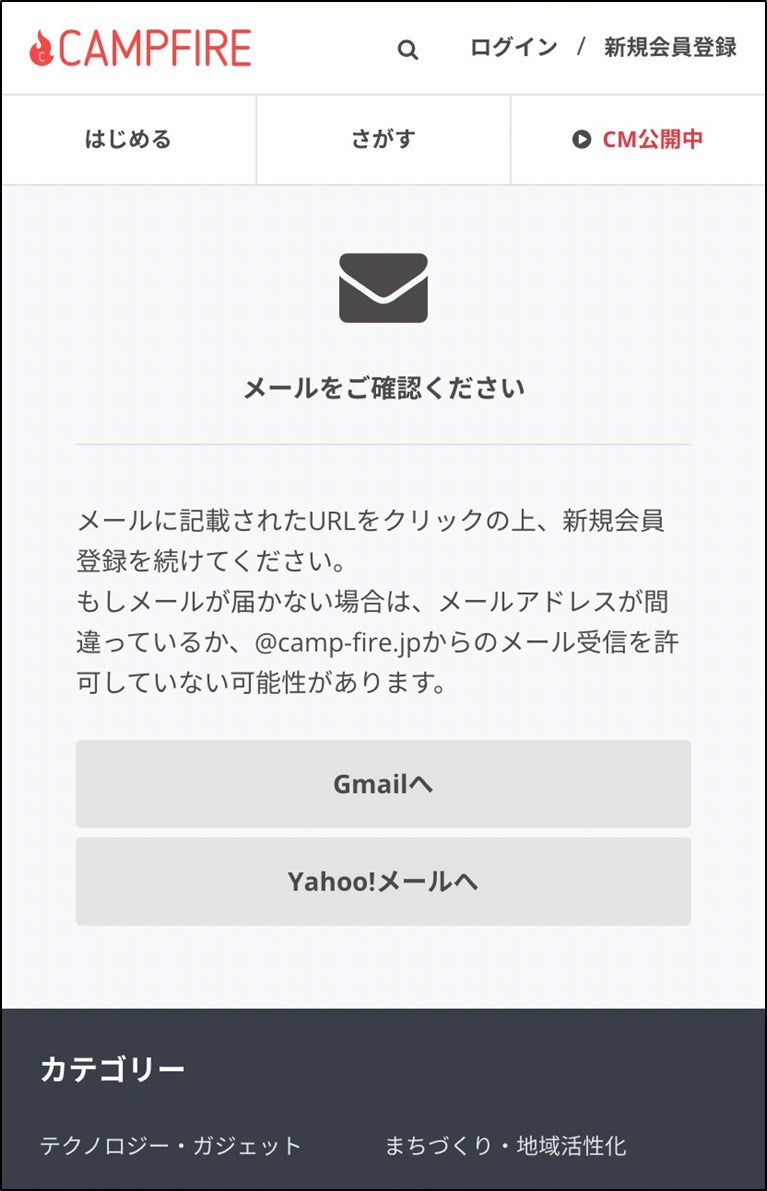Open テクノロジー・ガジェット category

coord(170,1146)
